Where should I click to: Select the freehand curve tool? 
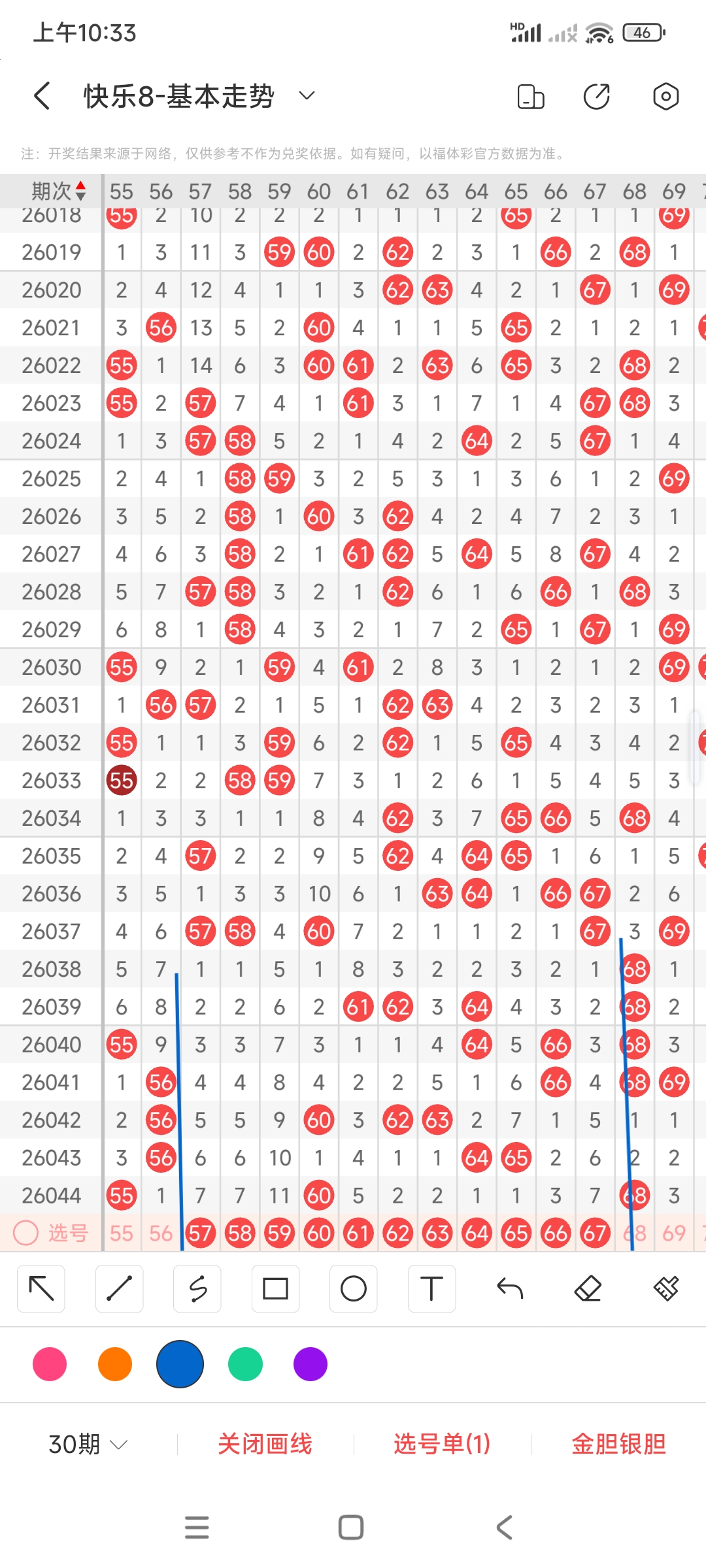click(197, 1288)
